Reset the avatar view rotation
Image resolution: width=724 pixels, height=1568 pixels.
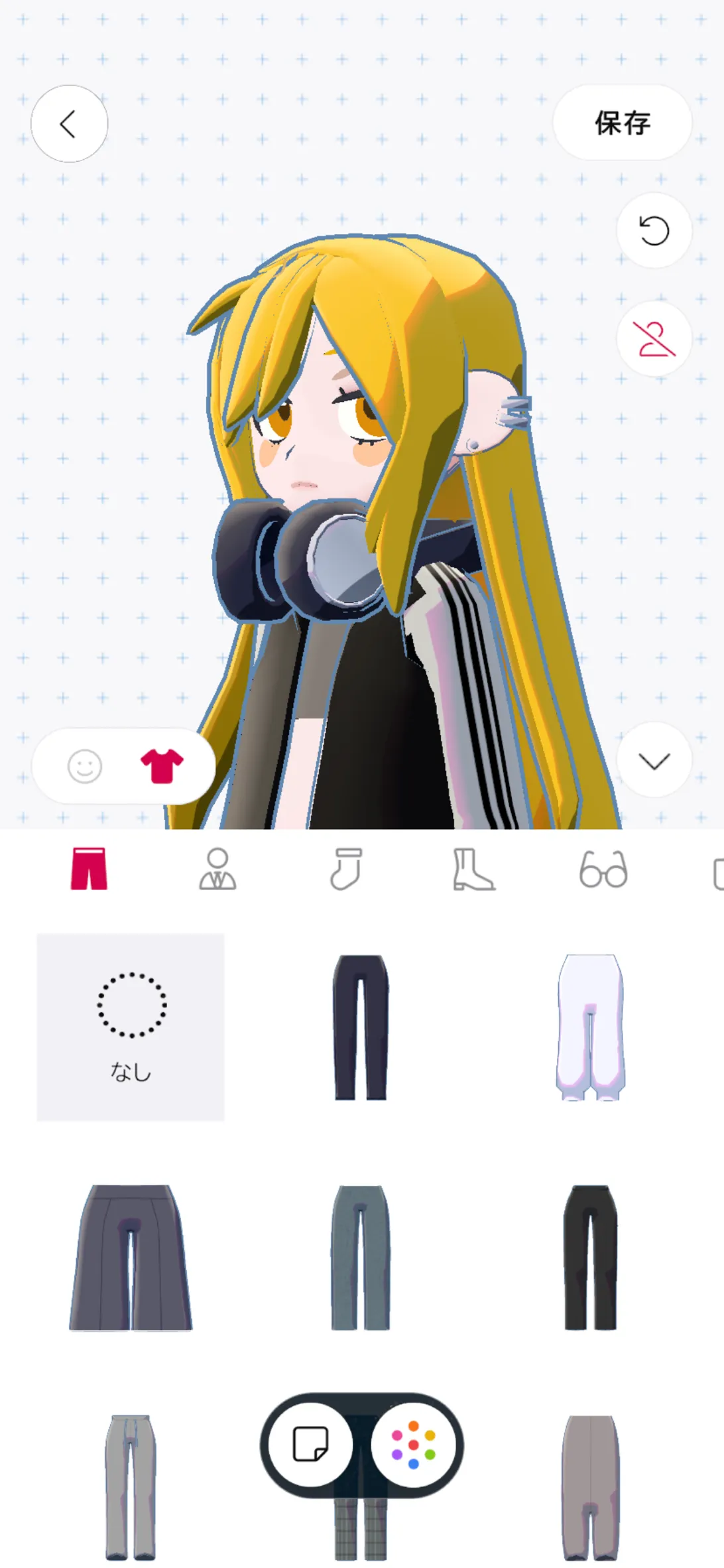(x=654, y=231)
